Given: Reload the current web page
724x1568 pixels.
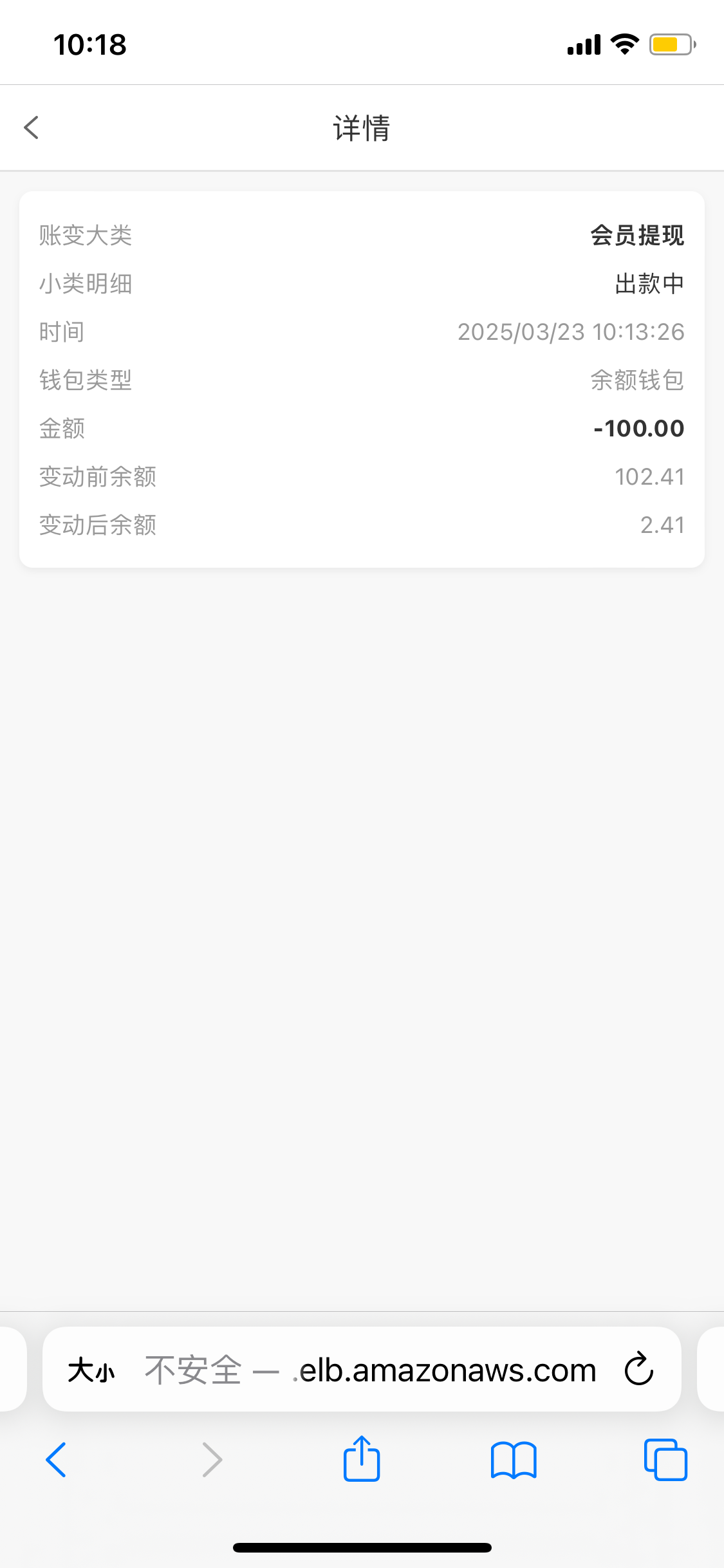Looking at the screenshot, I should point(638,1369).
